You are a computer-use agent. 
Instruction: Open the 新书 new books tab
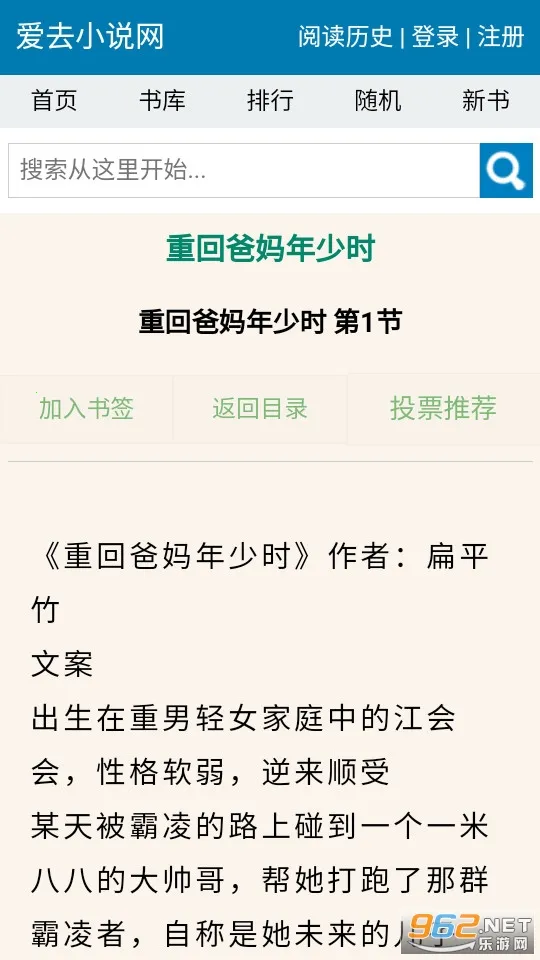click(x=486, y=101)
